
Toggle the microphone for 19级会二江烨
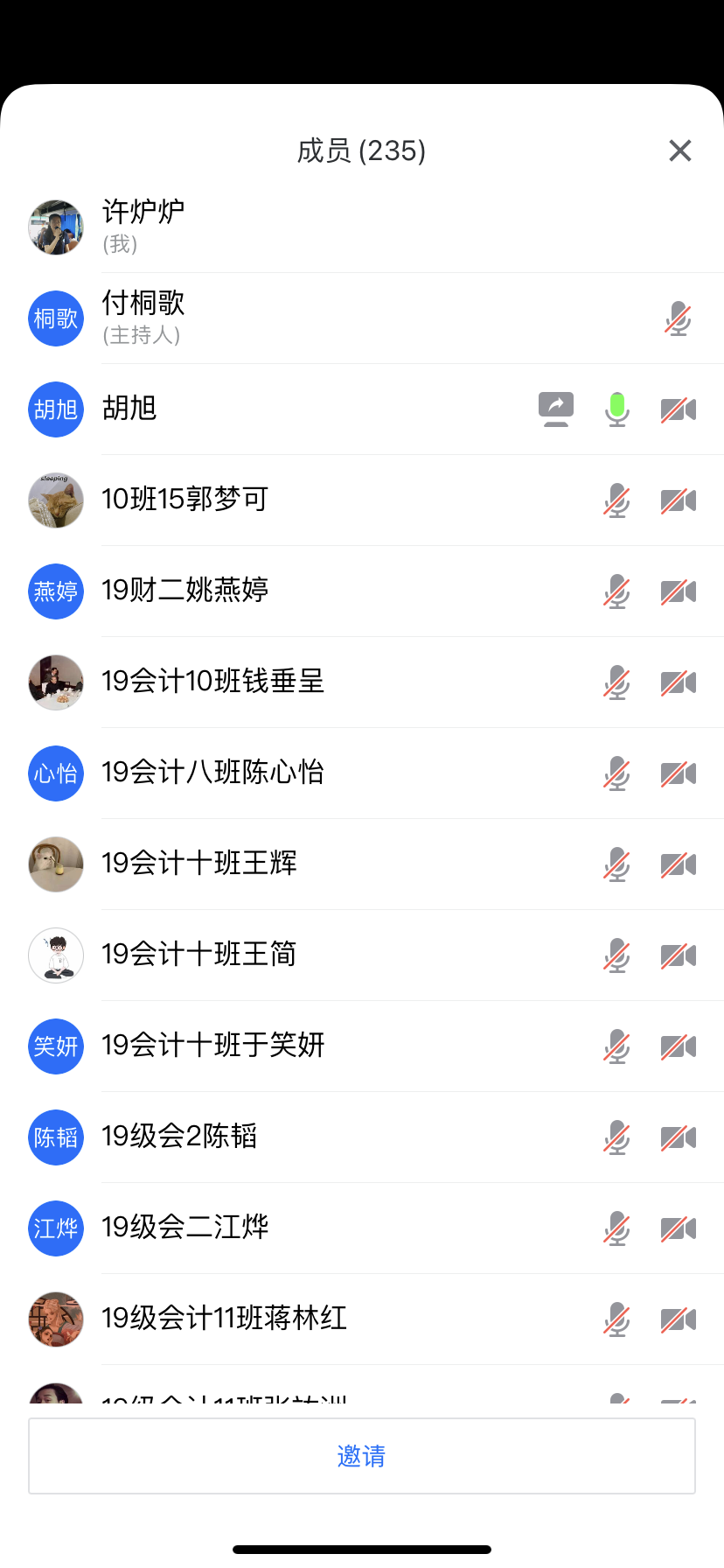[x=616, y=1228]
